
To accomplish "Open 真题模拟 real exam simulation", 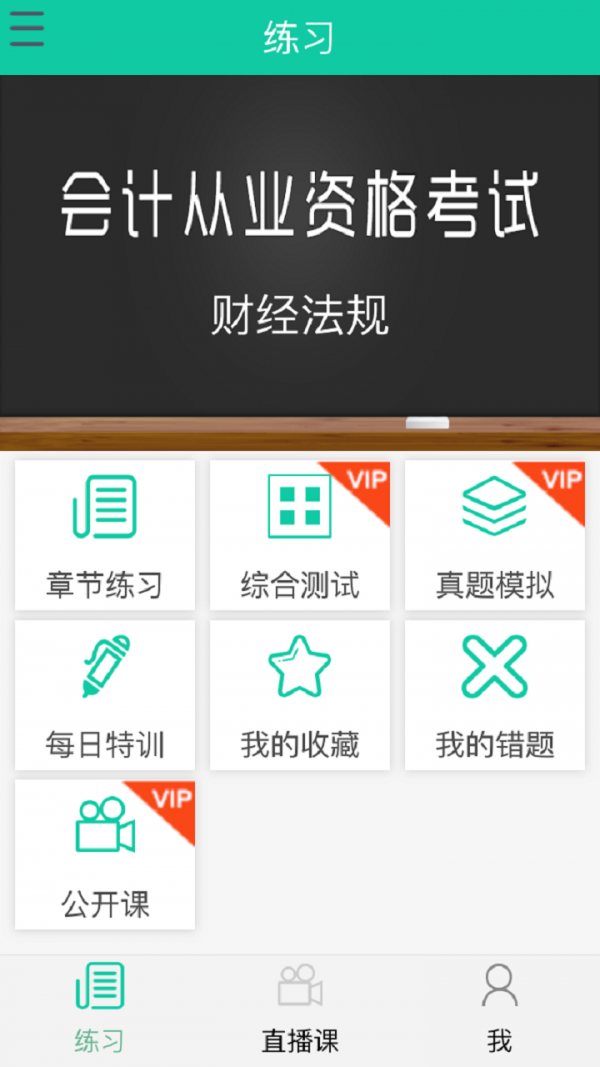I will [x=495, y=535].
